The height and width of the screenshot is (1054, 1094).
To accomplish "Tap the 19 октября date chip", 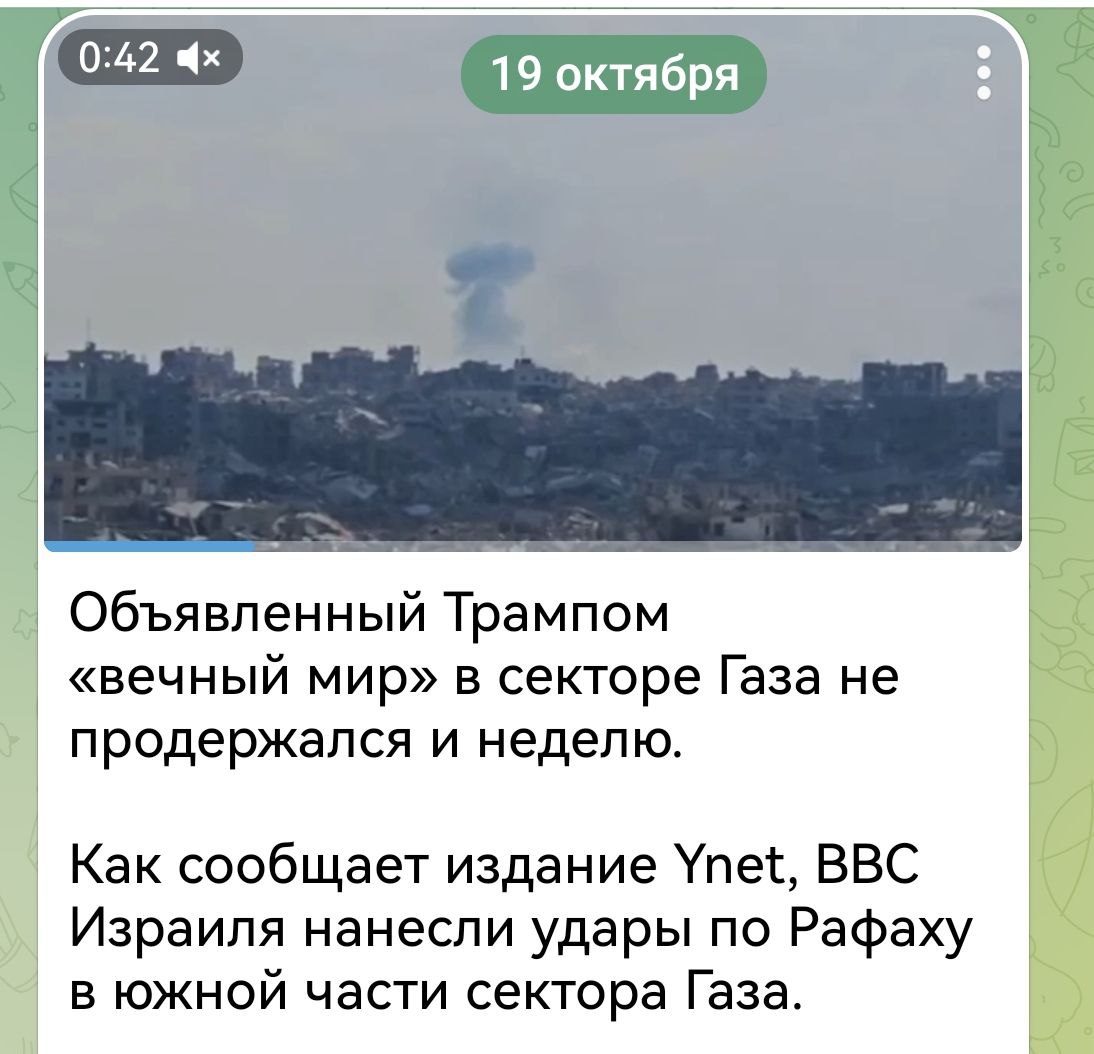I will click(x=613, y=74).
